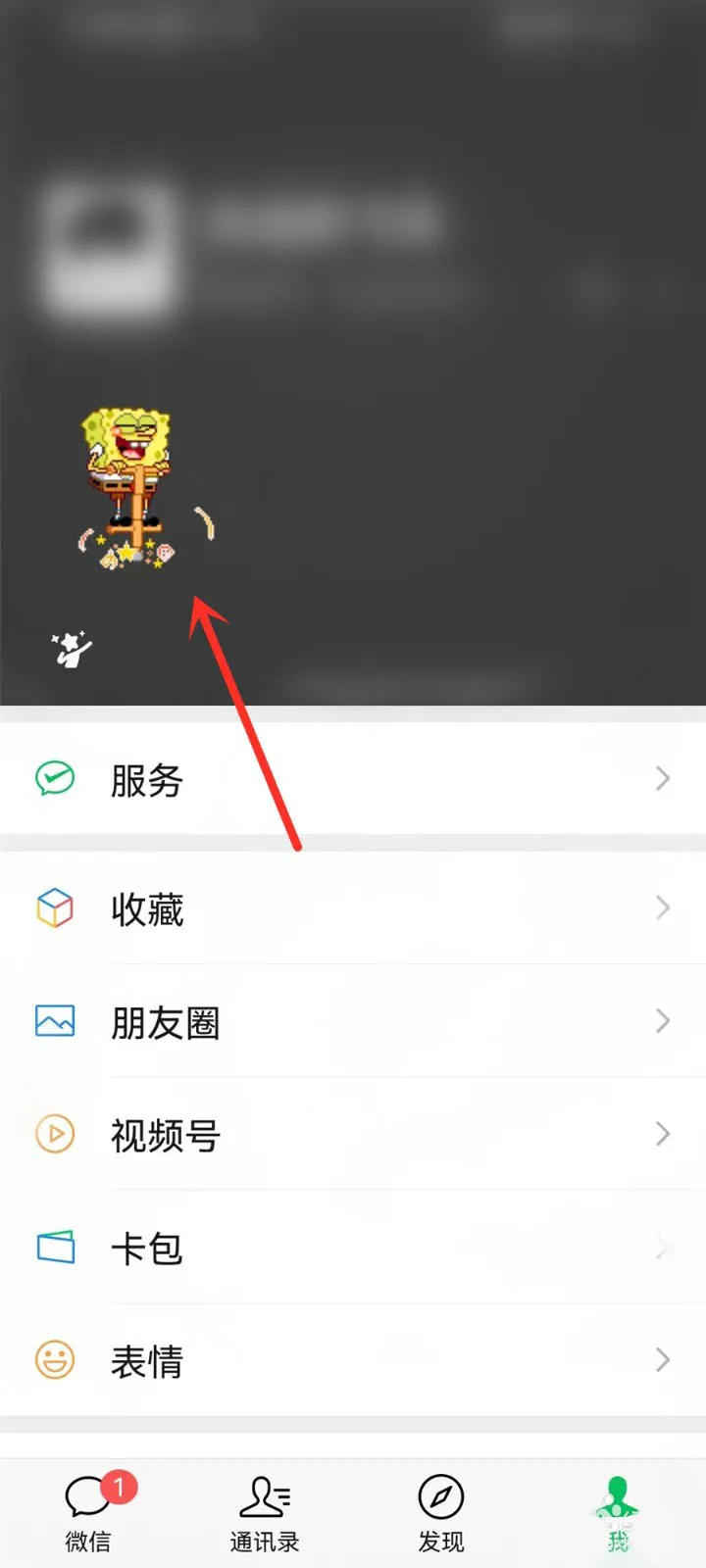This screenshot has width=706, height=1568.
Task: Open the 服务 row
Action: coord(353,779)
